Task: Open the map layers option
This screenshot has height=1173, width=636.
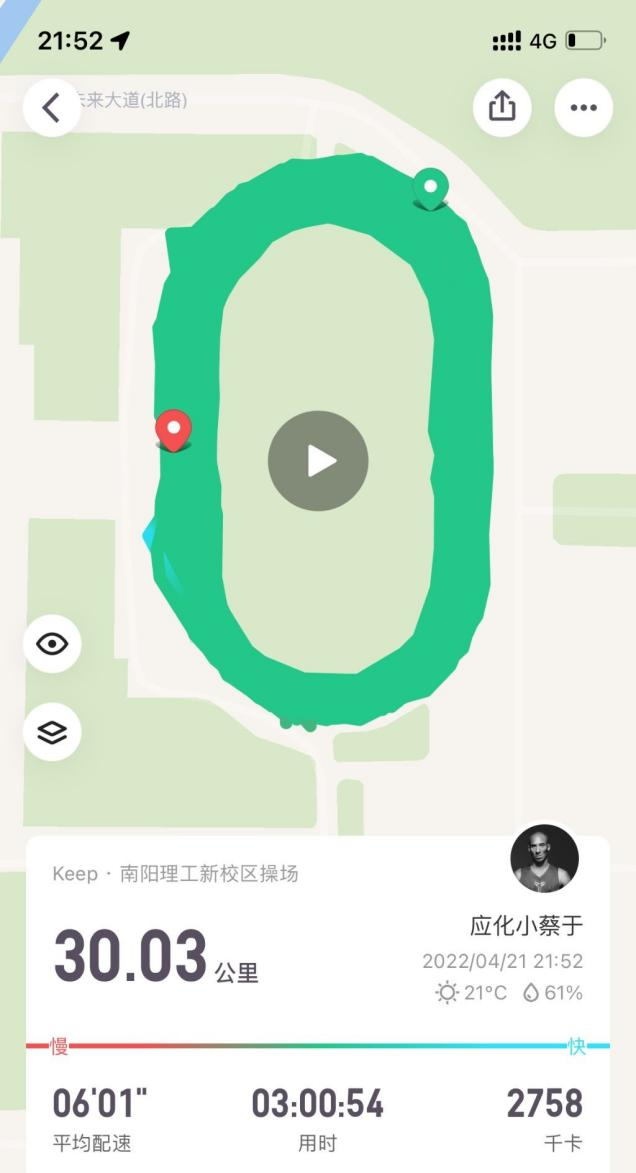Action: (x=52, y=733)
